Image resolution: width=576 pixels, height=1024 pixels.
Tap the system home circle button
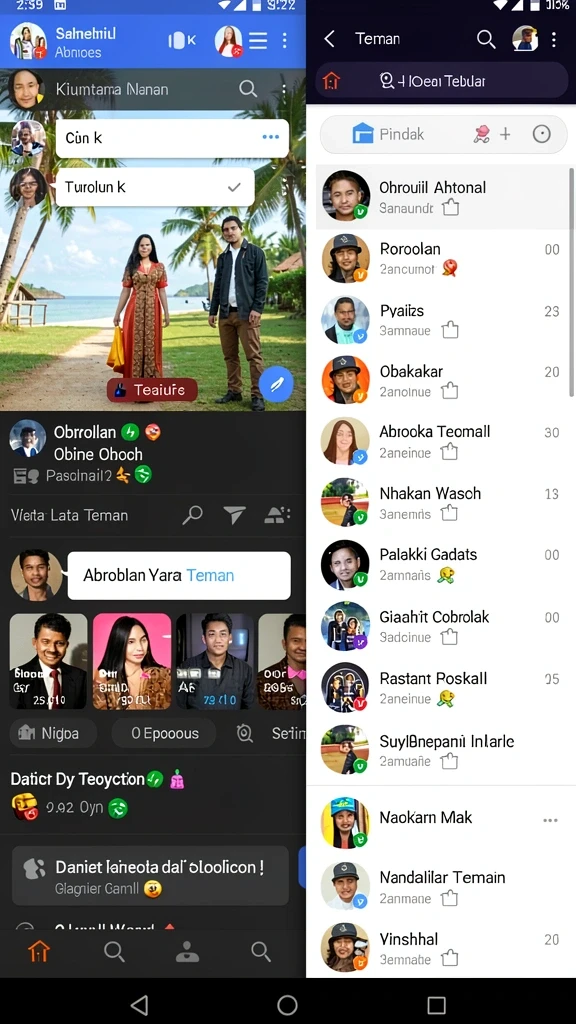(x=287, y=1005)
